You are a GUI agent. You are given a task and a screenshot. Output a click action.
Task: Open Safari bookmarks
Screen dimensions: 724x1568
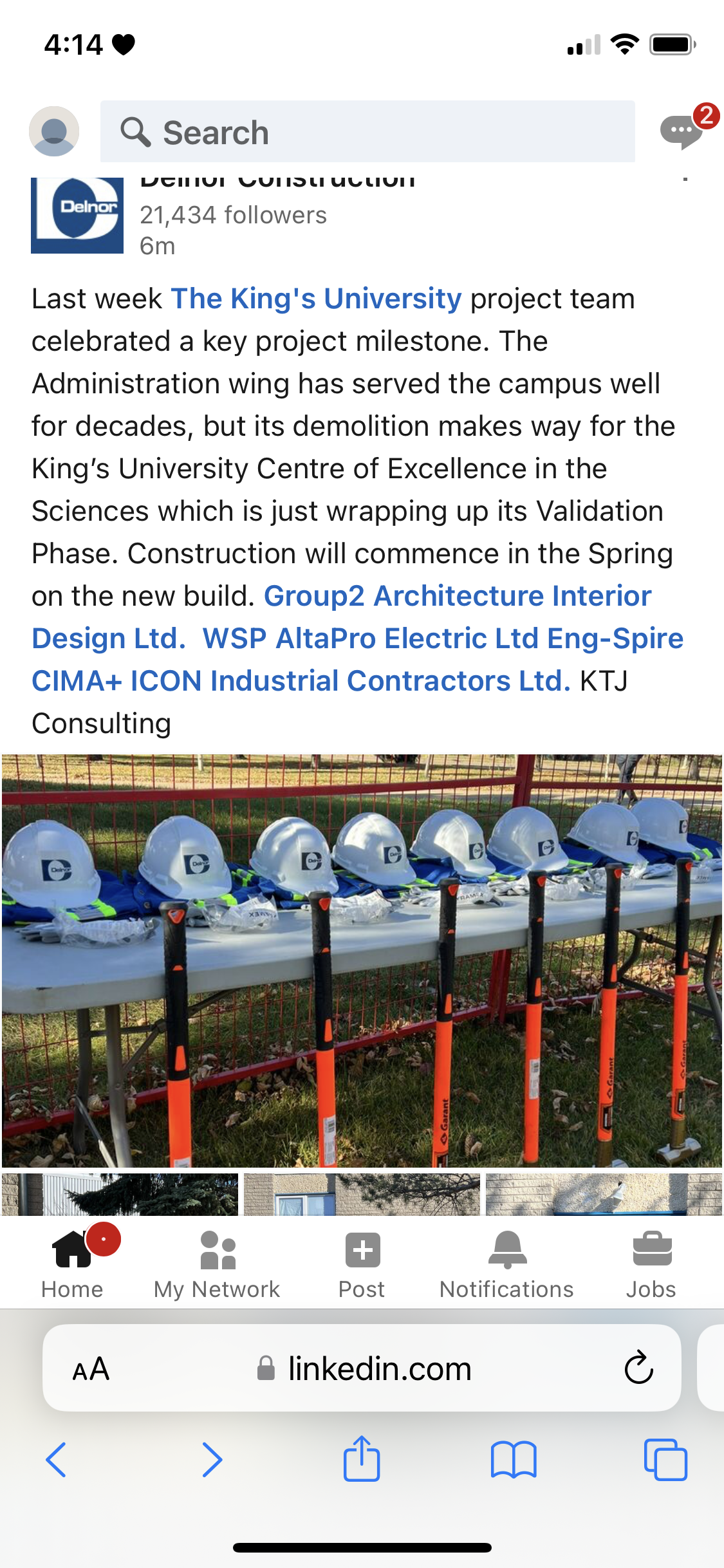coord(513,1459)
